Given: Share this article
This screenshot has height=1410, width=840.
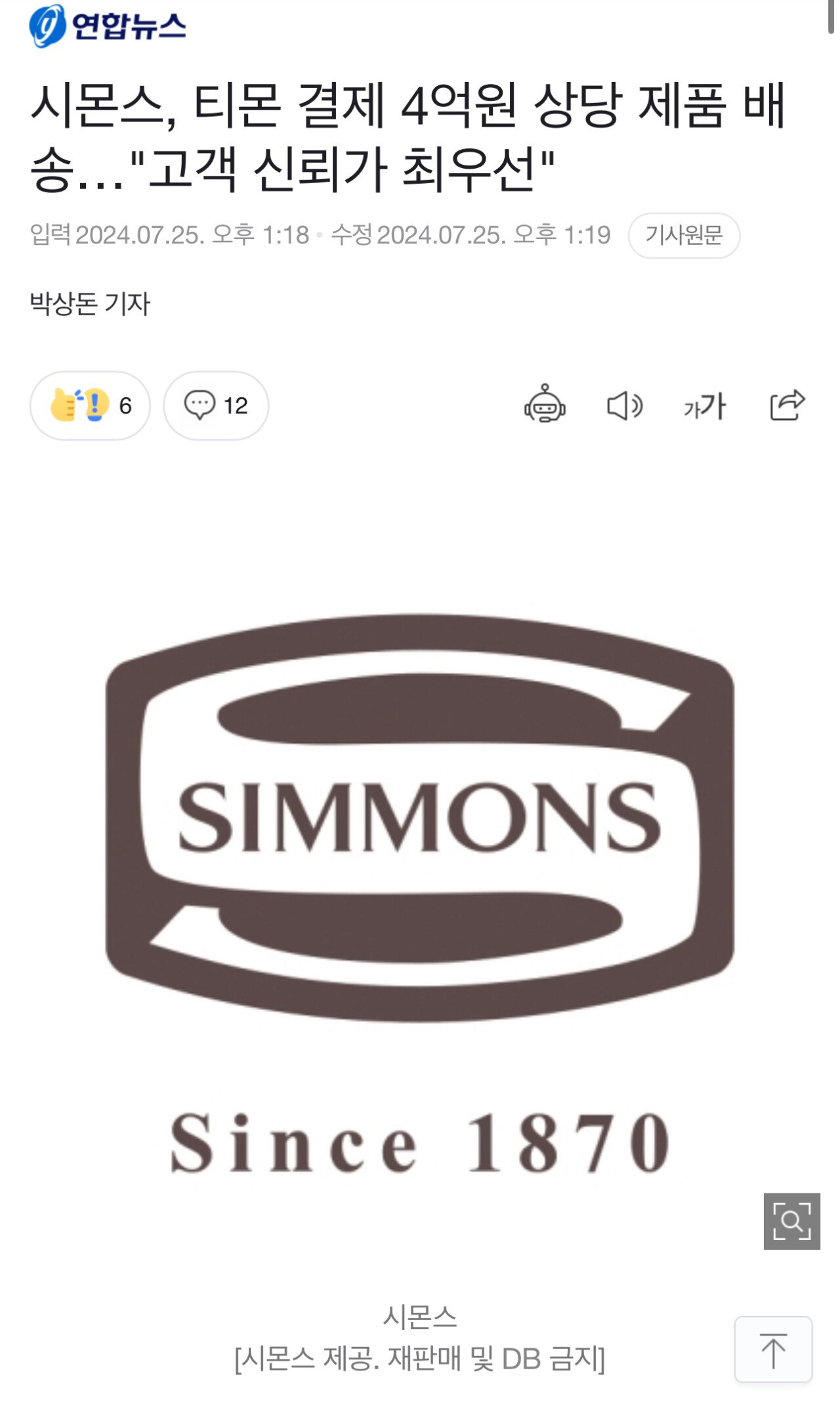Looking at the screenshot, I should click(x=786, y=404).
